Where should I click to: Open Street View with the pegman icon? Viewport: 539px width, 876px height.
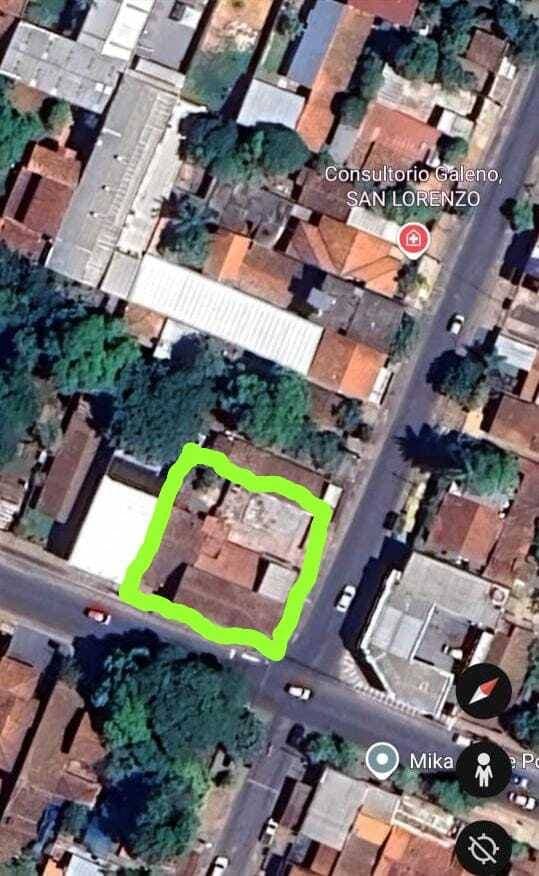click(484, 769)
